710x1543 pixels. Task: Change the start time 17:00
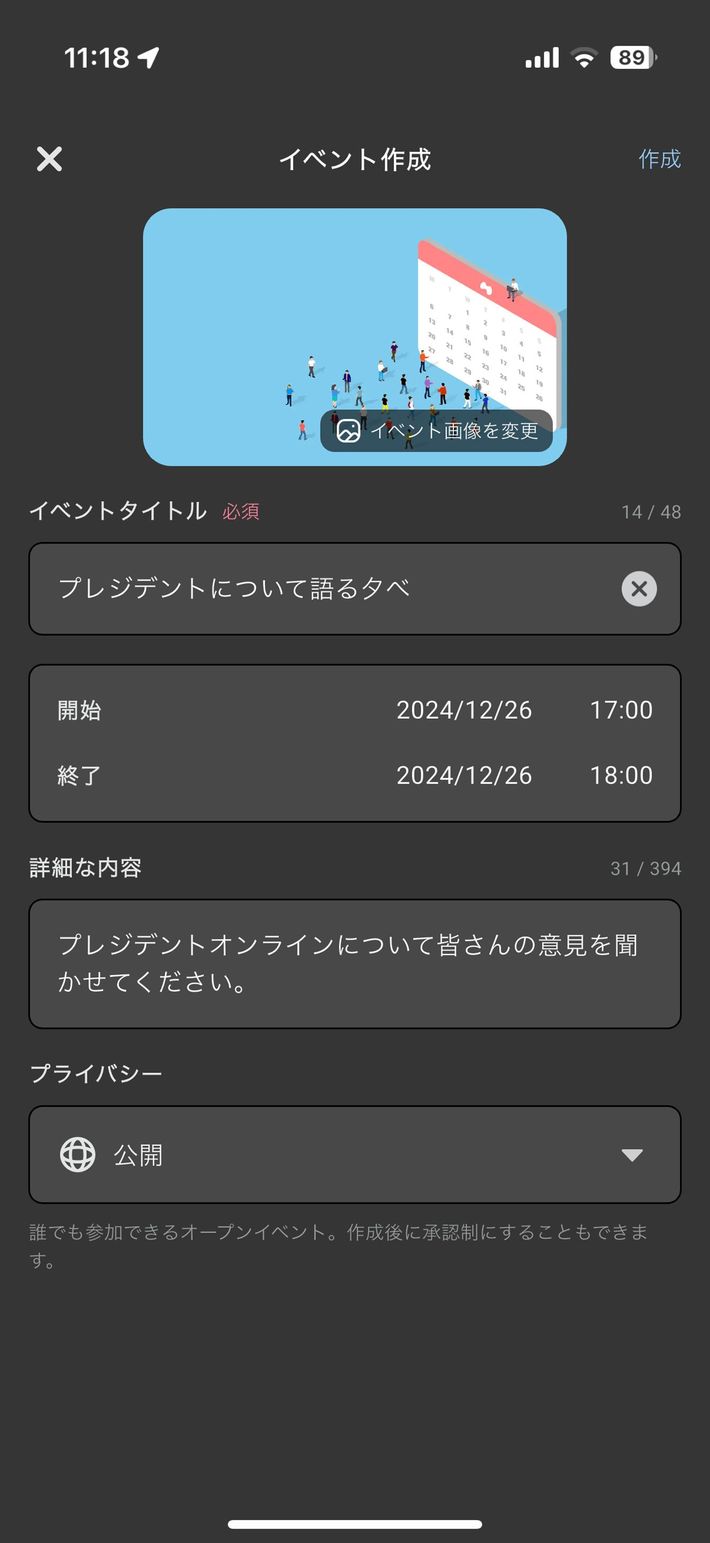pyautogui.click(x=620, y=710)
